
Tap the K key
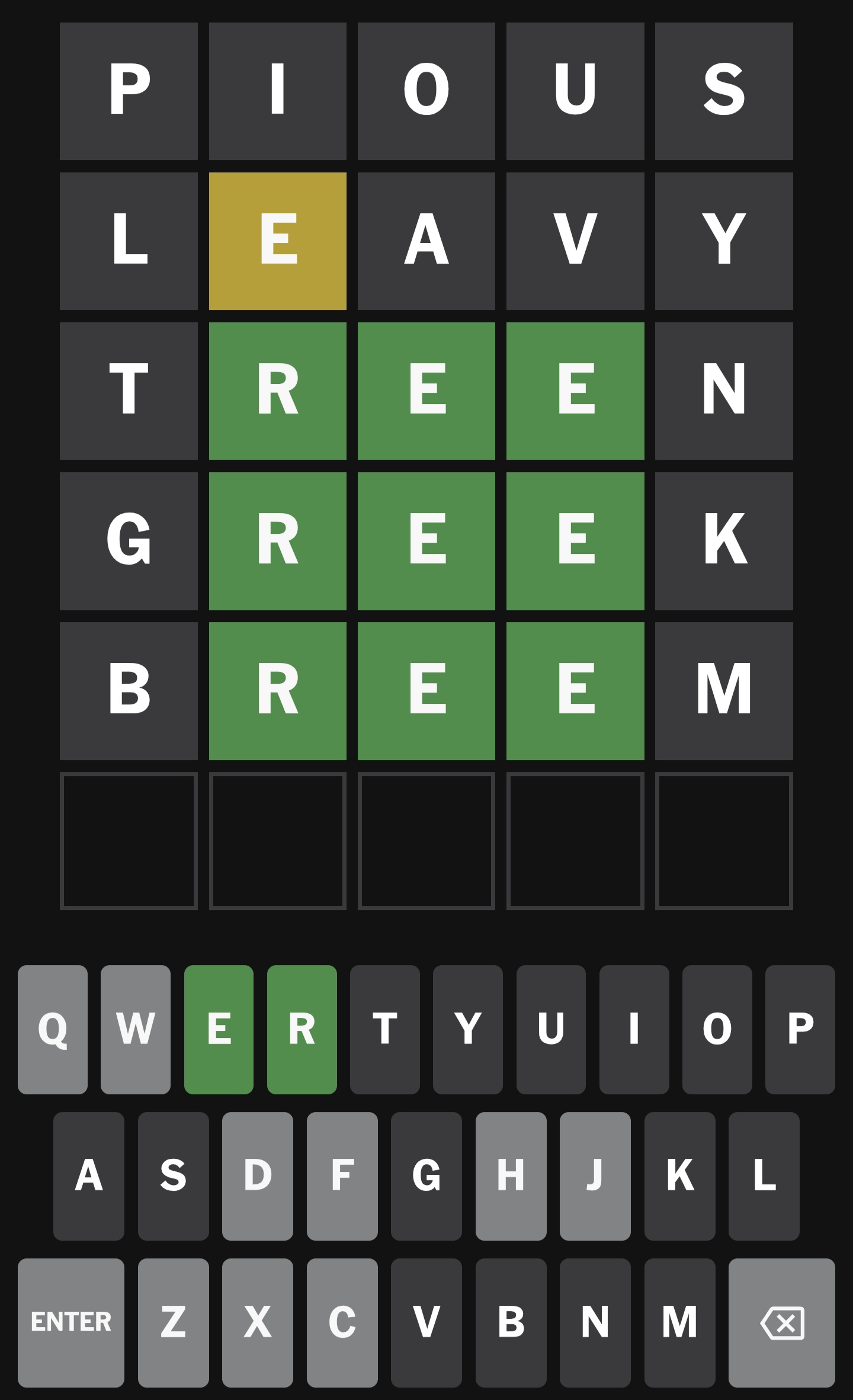click(680, 1176)
